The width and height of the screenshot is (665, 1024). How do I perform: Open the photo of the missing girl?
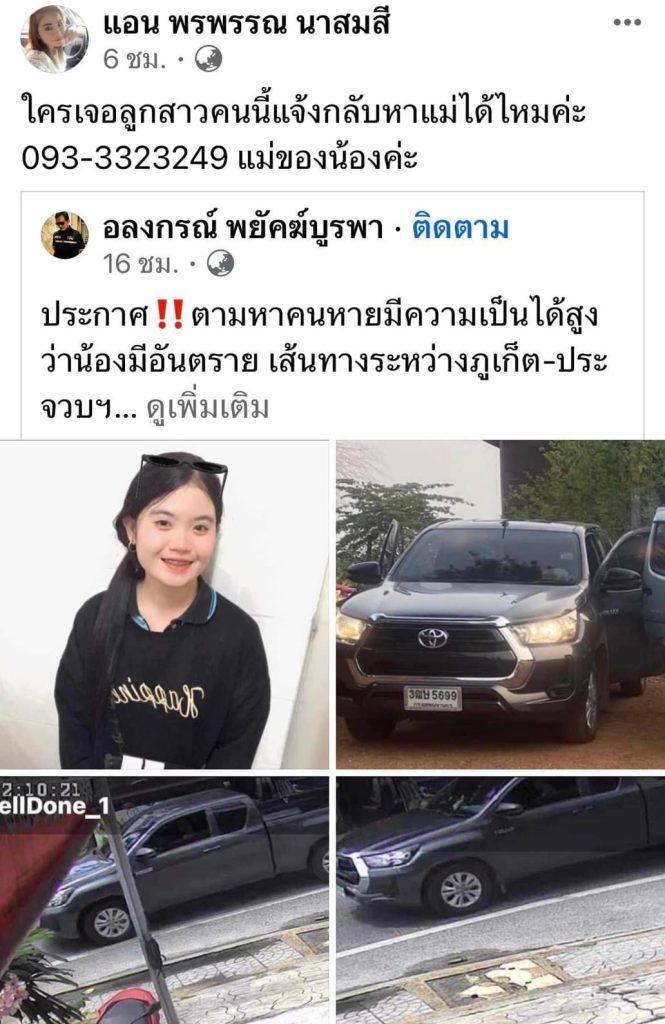pos(164,604)
